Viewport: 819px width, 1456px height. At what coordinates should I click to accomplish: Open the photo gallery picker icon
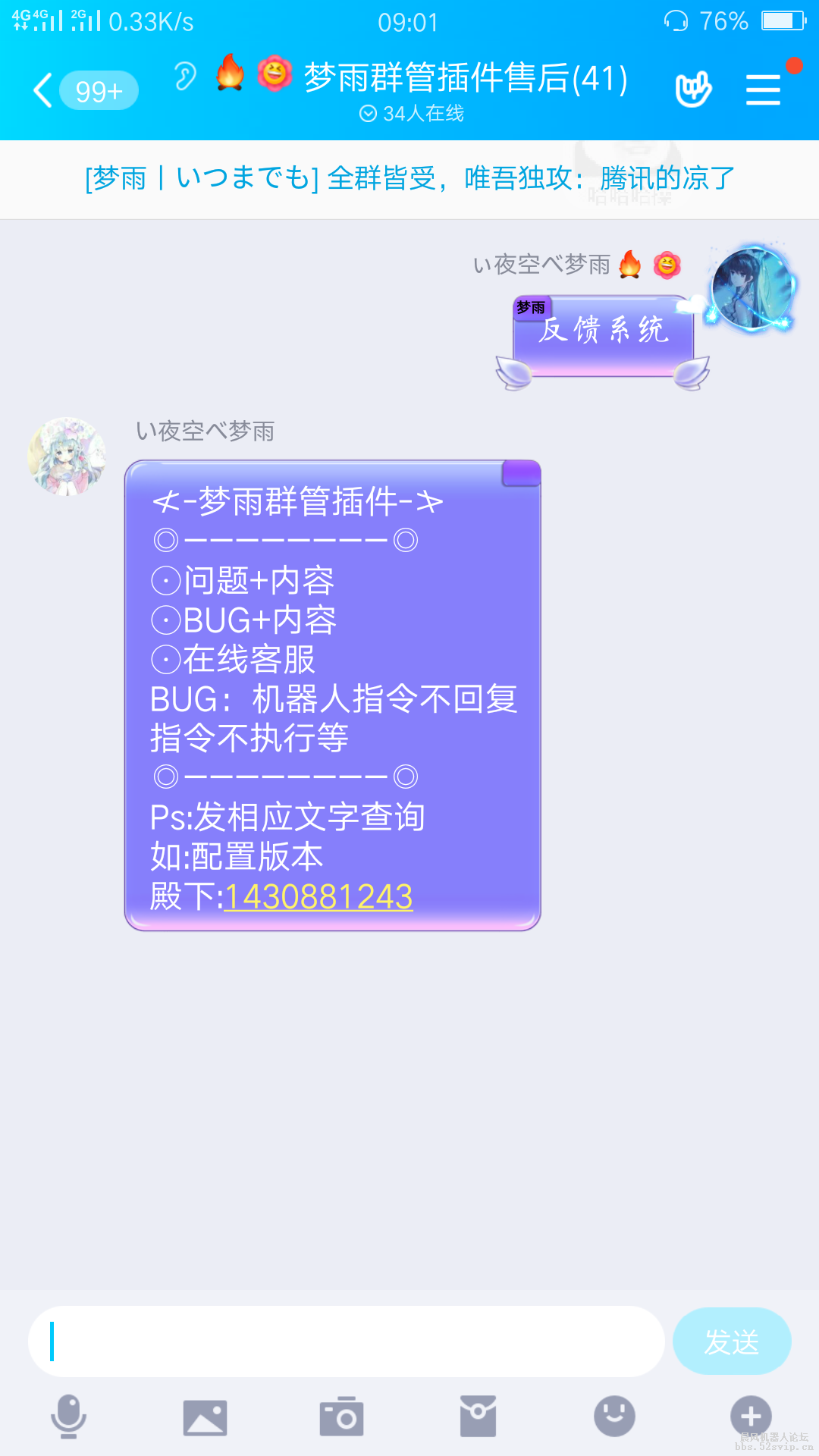[205, 1415]
